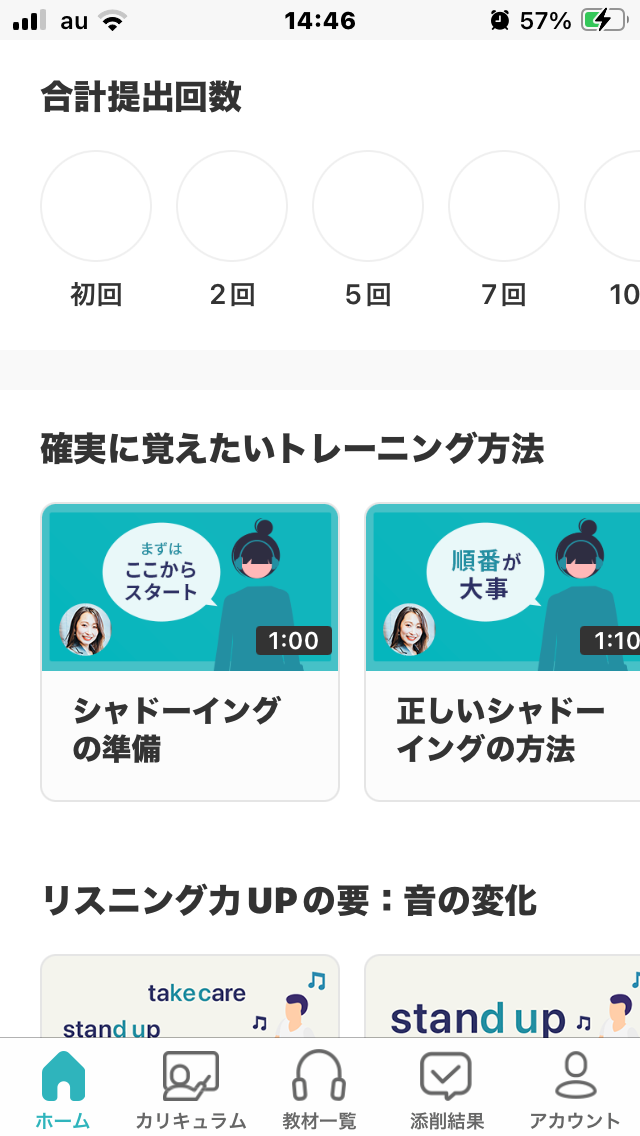Open the large stand up card

[x=502, y=996]
